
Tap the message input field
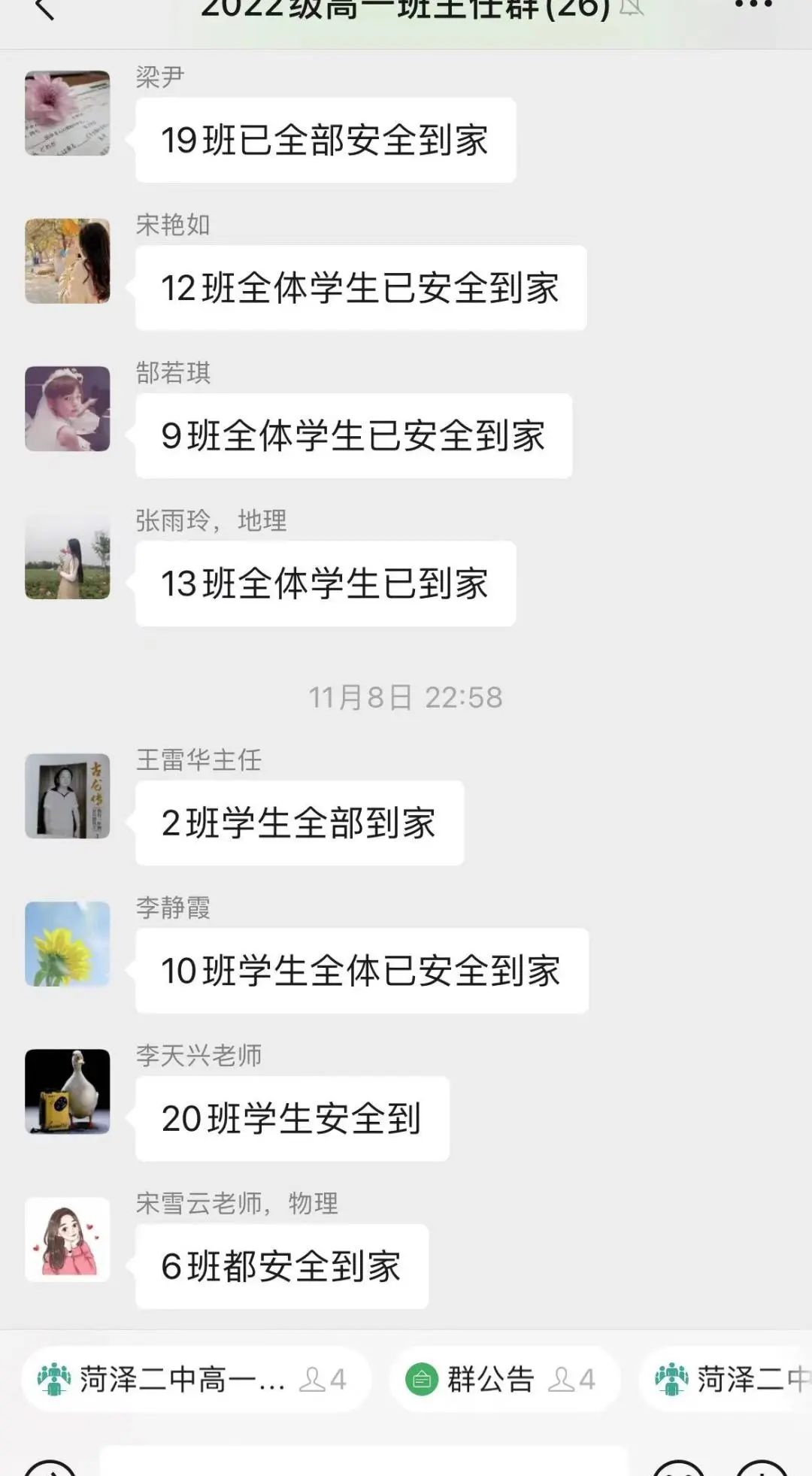click(x=363, y=1463)
